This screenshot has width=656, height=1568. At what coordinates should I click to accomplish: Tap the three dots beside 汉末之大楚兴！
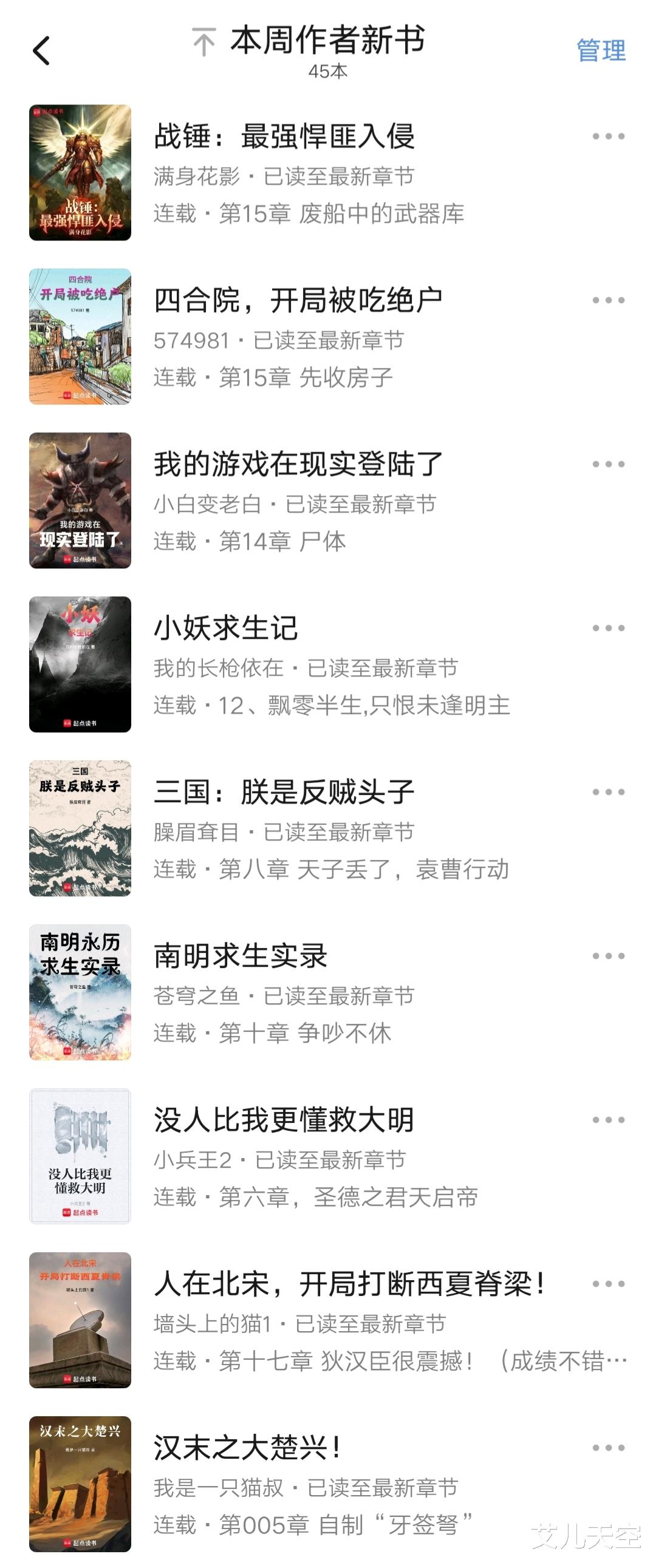[608, 1448]
